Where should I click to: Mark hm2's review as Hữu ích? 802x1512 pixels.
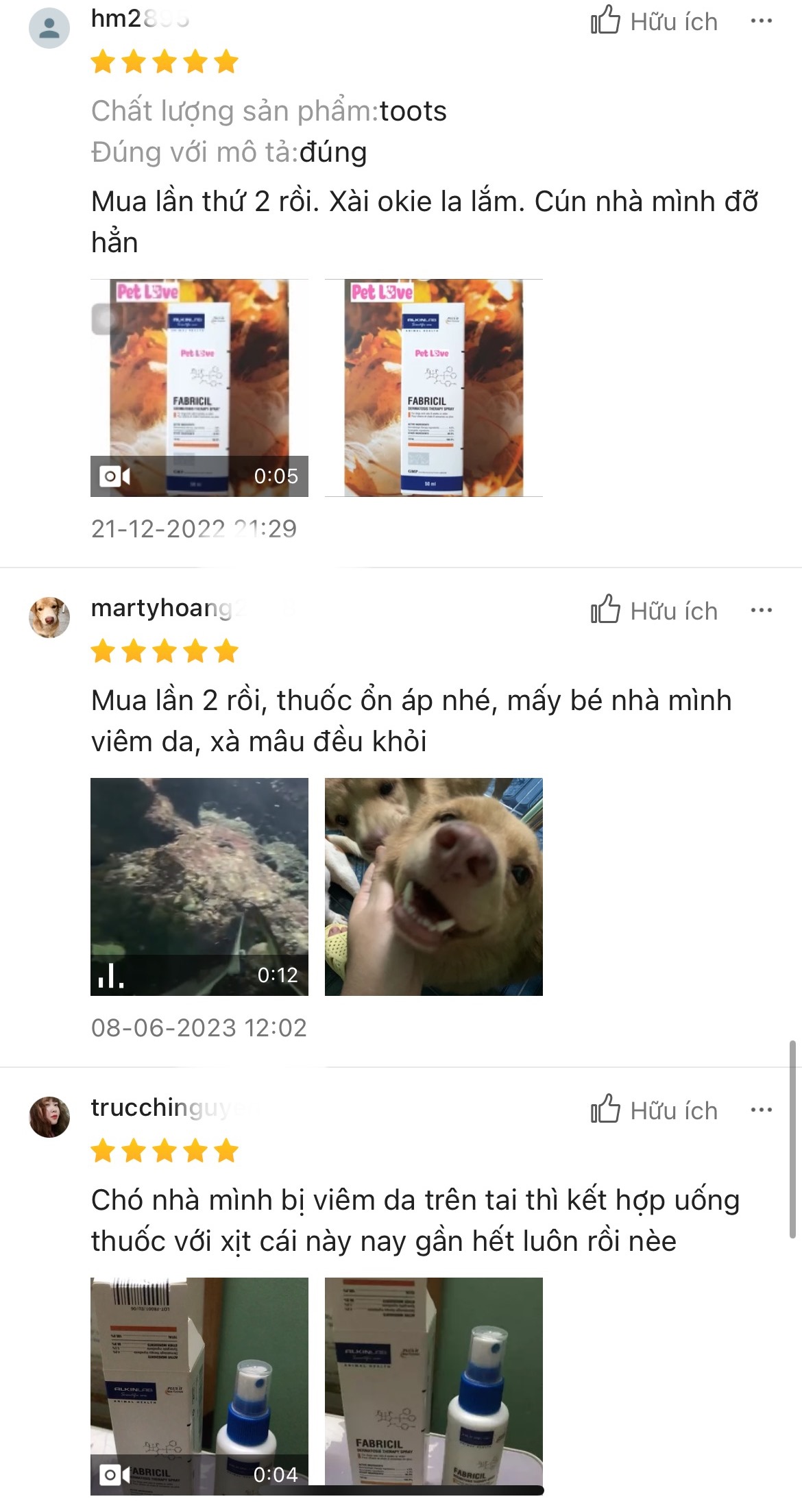(653, 21)
